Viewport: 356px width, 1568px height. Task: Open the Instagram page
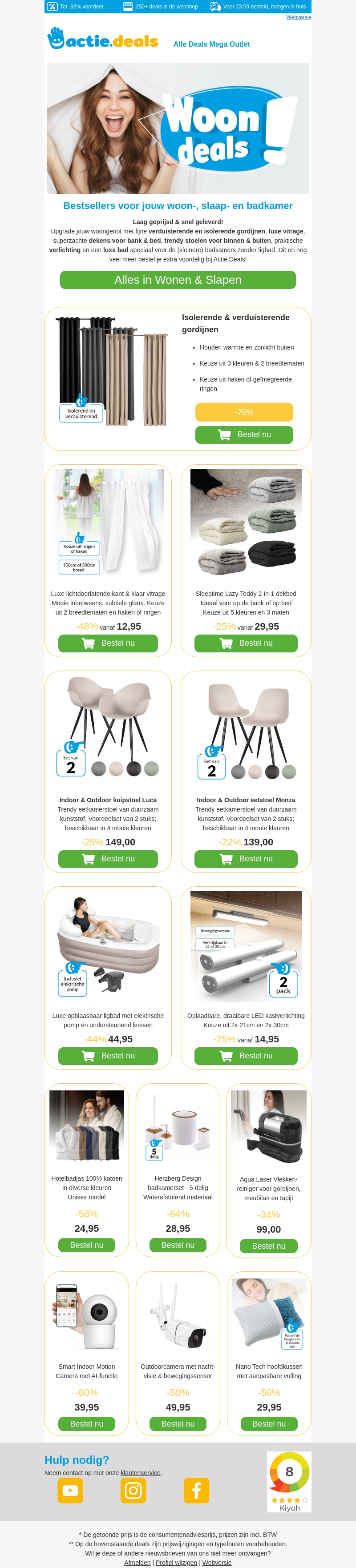(x=133, y=1491)
